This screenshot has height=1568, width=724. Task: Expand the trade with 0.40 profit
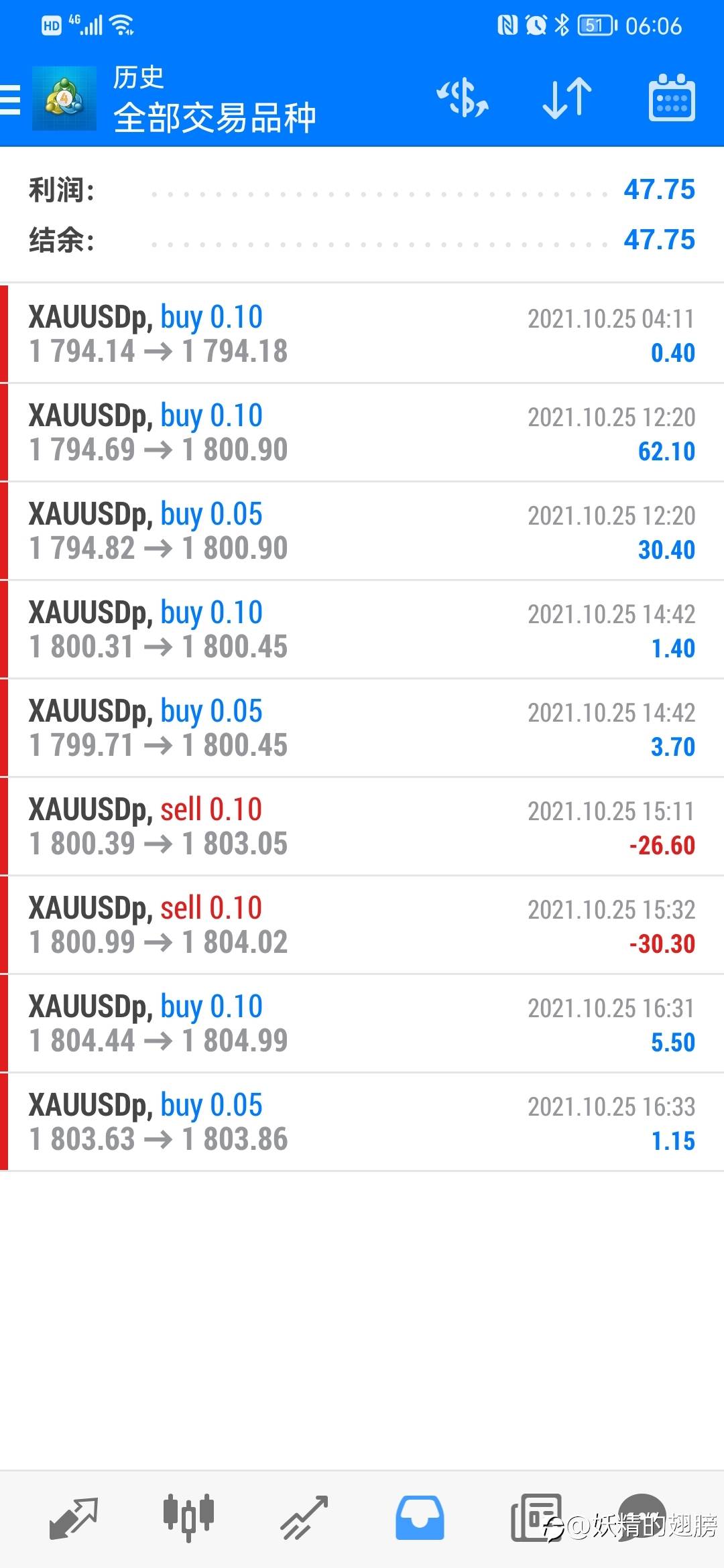point(362,334)
